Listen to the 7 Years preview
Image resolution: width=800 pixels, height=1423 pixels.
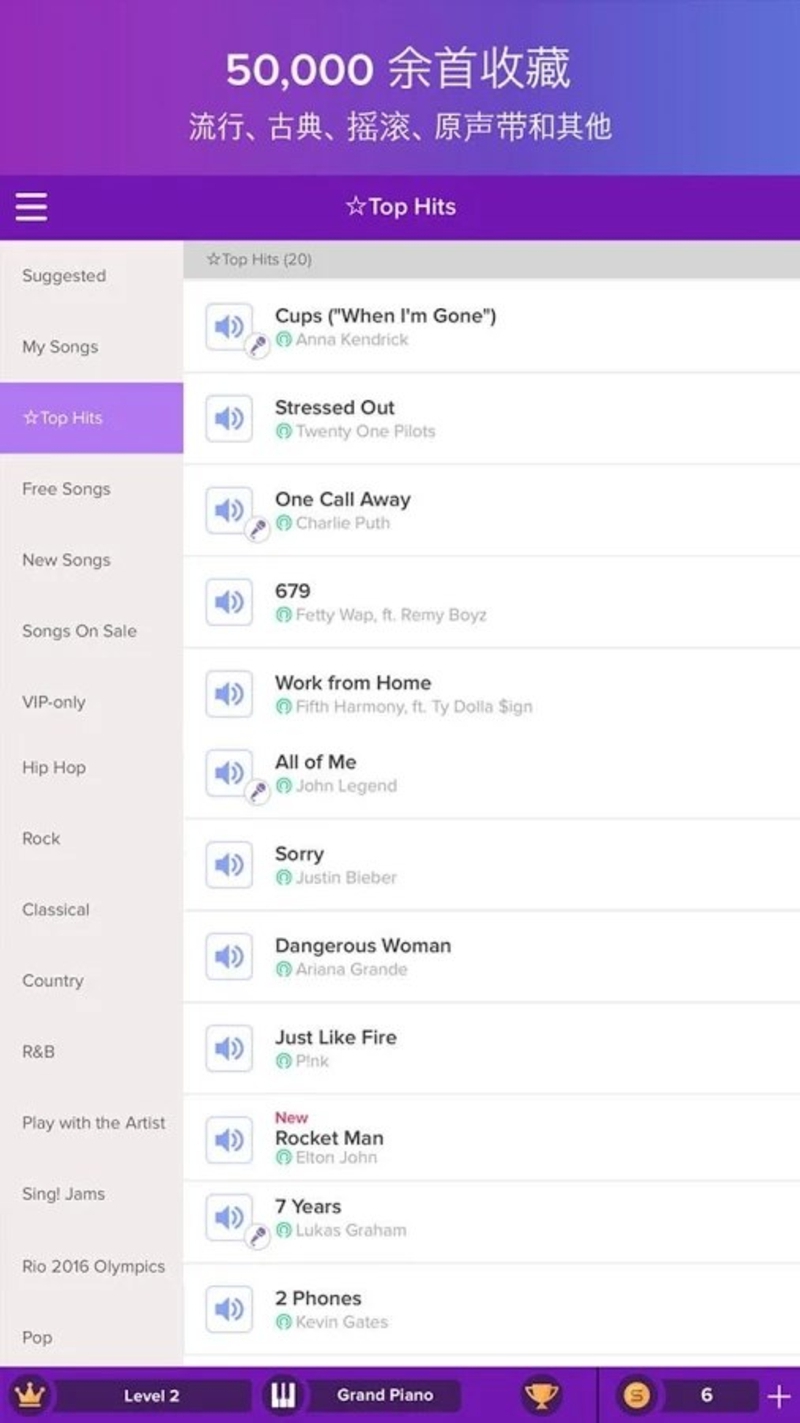click(229, 1217)
